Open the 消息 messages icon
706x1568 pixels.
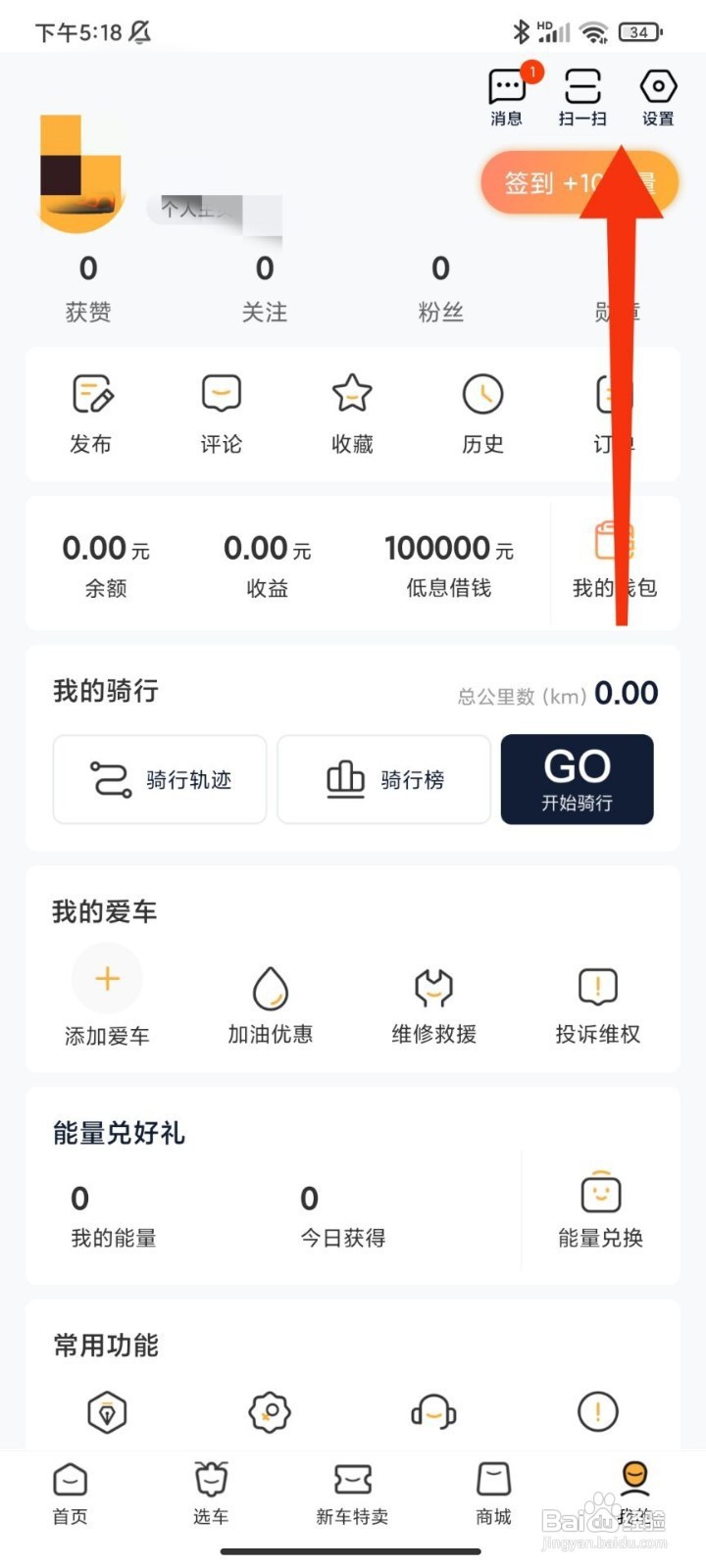(507, 96)
